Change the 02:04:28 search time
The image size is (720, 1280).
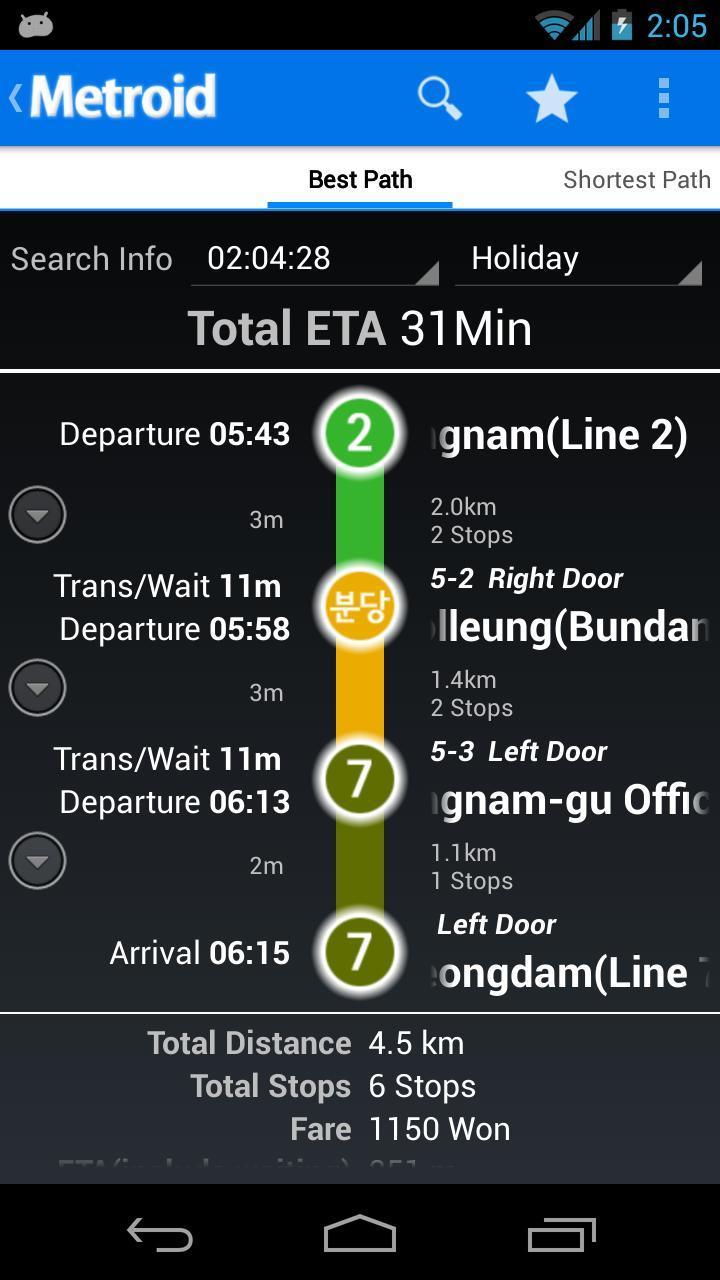click(314, 260)
